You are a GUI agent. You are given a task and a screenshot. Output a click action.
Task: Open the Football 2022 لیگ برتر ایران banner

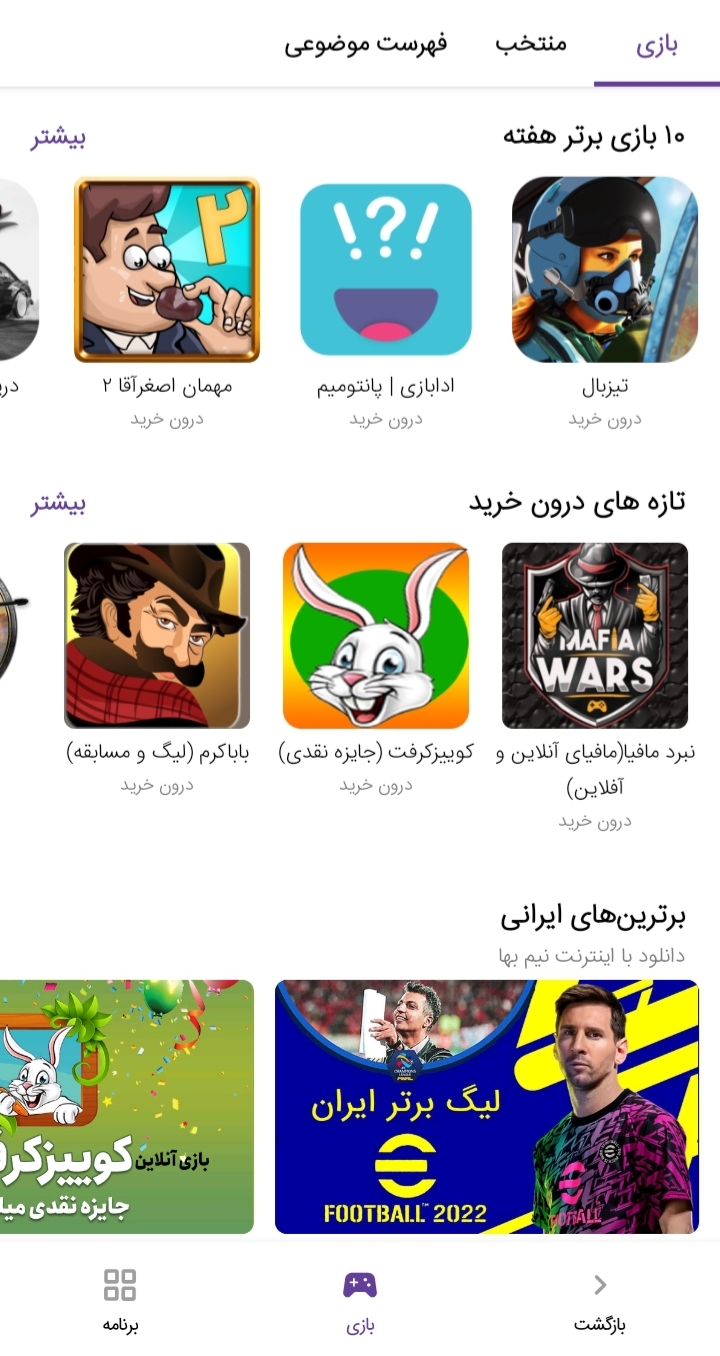coord(487,1107)
